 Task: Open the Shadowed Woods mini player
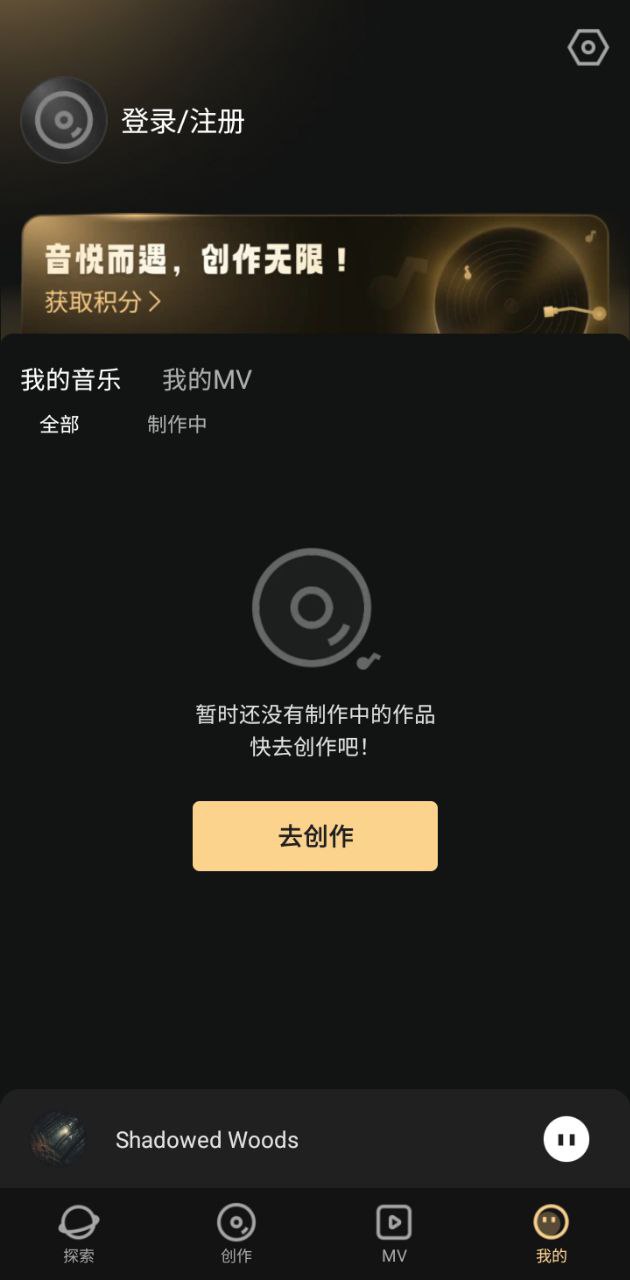pos(207,1140)
